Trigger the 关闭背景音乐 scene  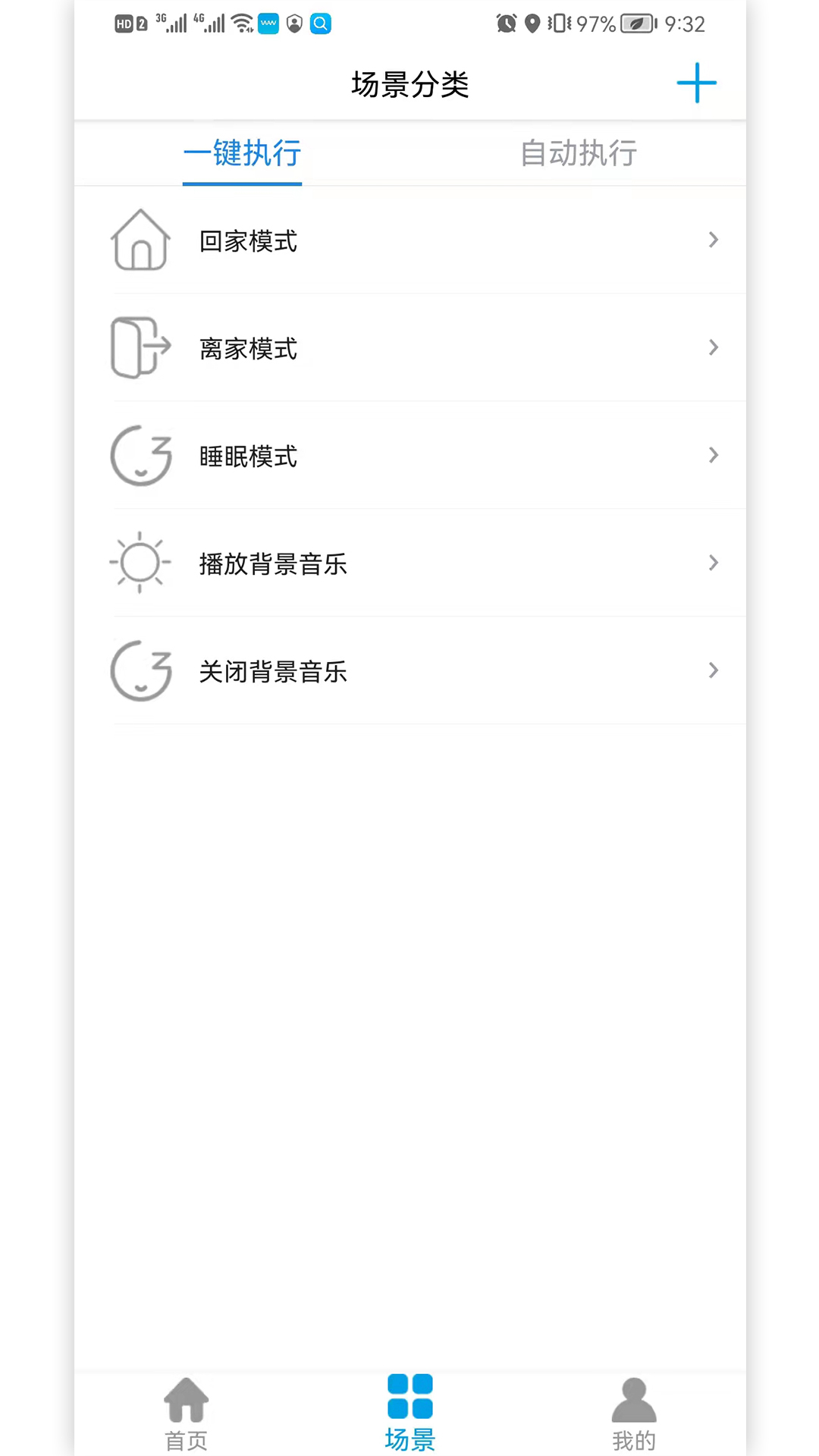click(x=272, y=672)
